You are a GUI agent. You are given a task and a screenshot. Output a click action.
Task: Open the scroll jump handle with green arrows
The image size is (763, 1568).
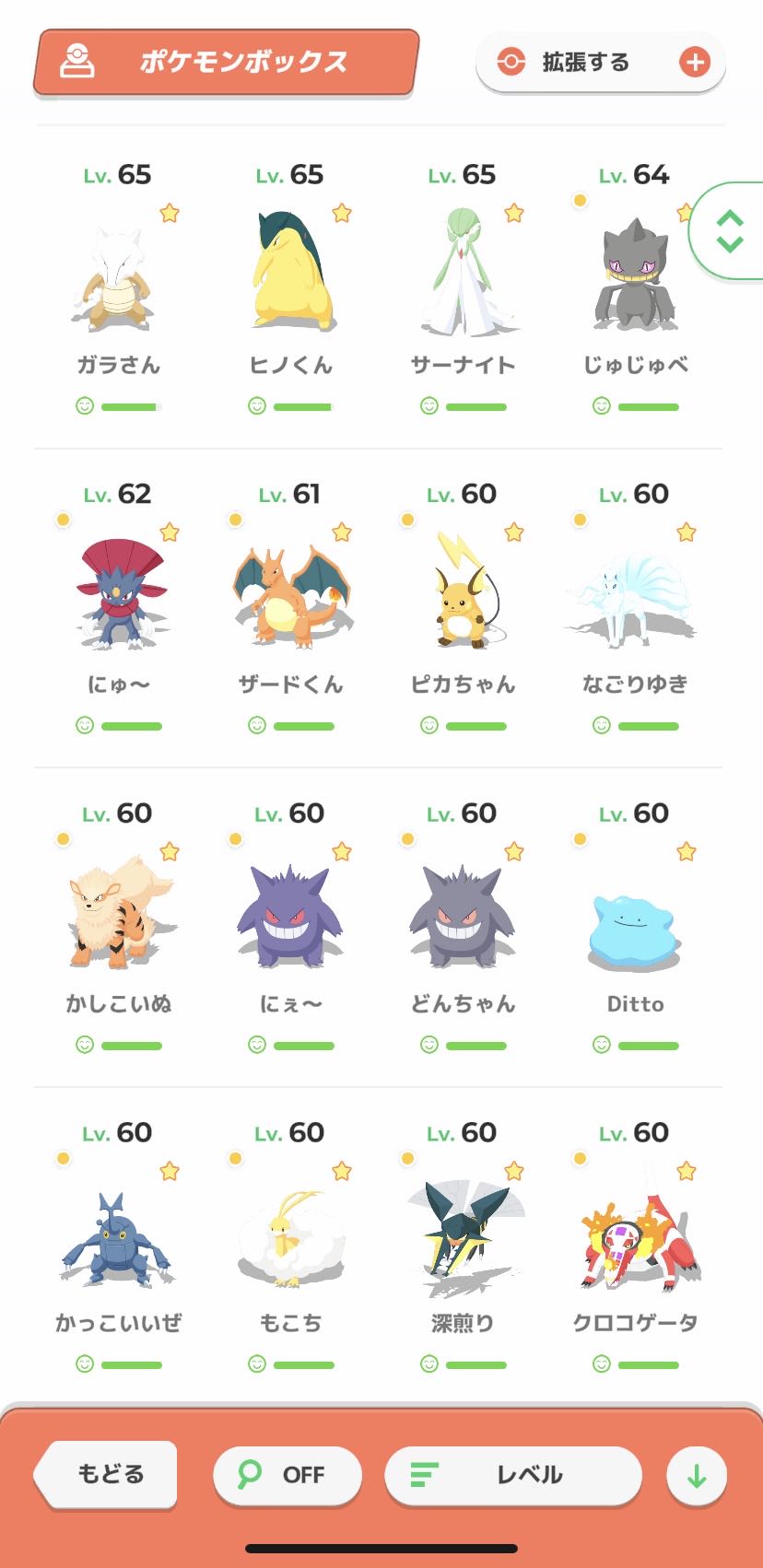pos(729,231)
